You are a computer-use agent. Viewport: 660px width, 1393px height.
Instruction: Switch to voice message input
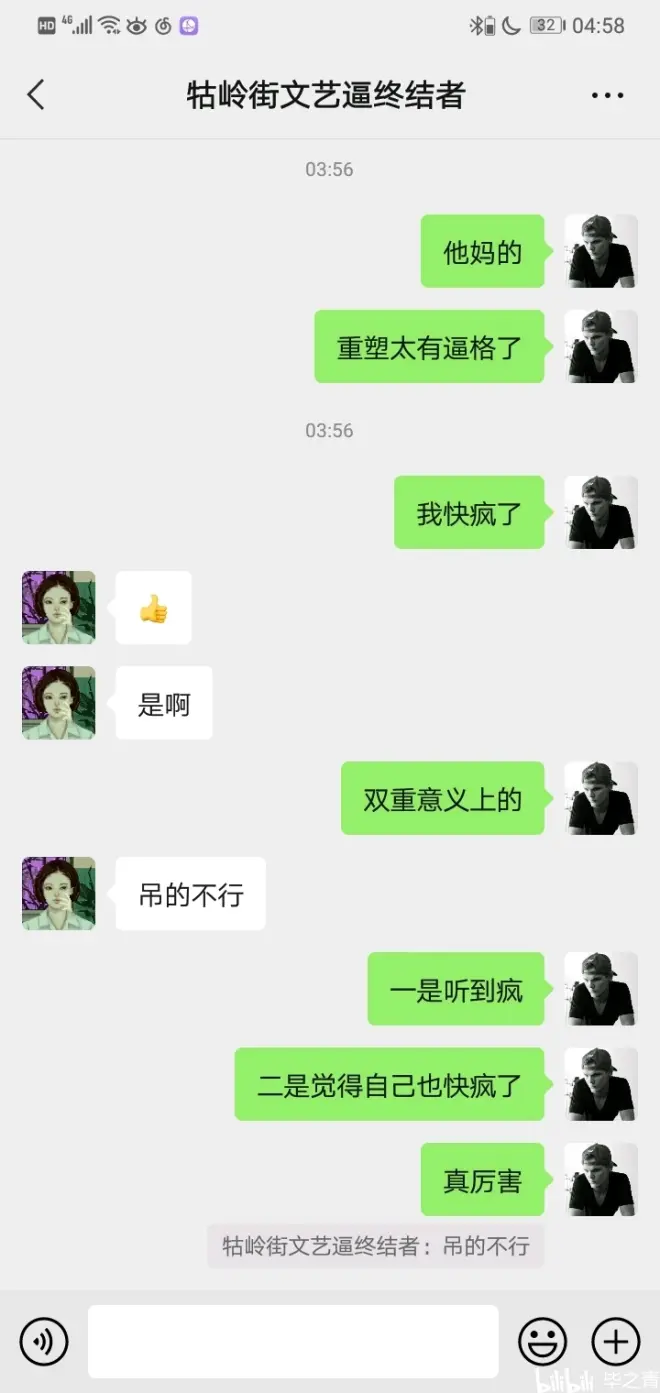pos(44,1341)
